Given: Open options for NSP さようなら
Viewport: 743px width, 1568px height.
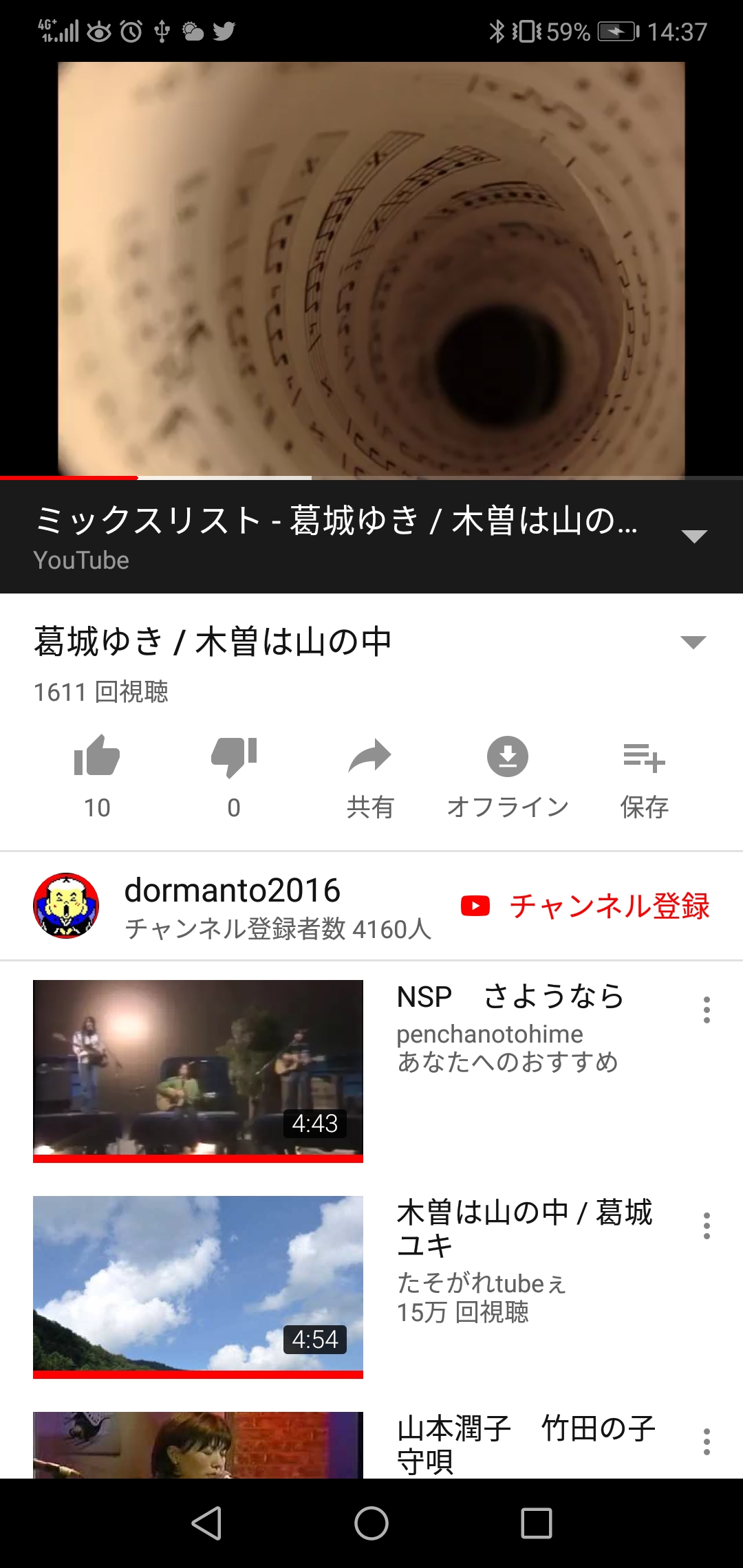Looking at the screenshot, I should [707, 1010].
